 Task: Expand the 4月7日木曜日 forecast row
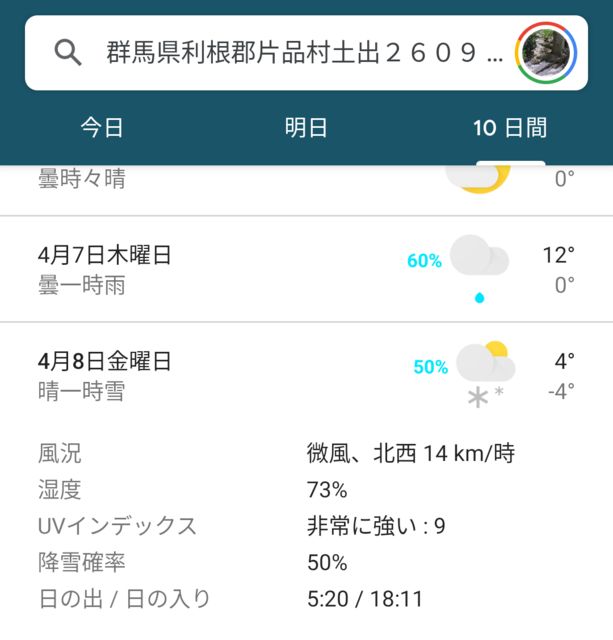pos(306,270)
